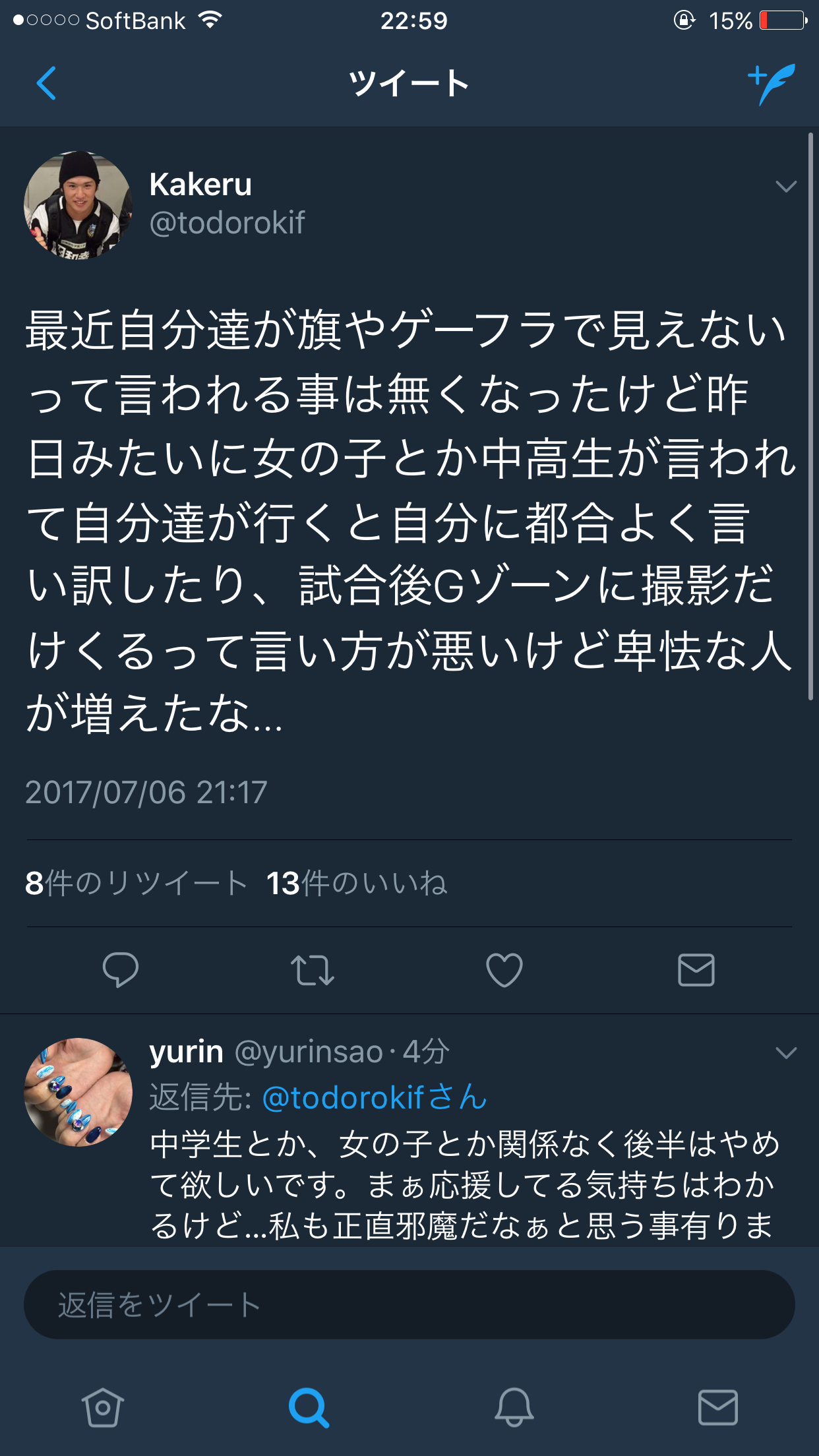Tap the reply tweet input field

click(409, 1304)
